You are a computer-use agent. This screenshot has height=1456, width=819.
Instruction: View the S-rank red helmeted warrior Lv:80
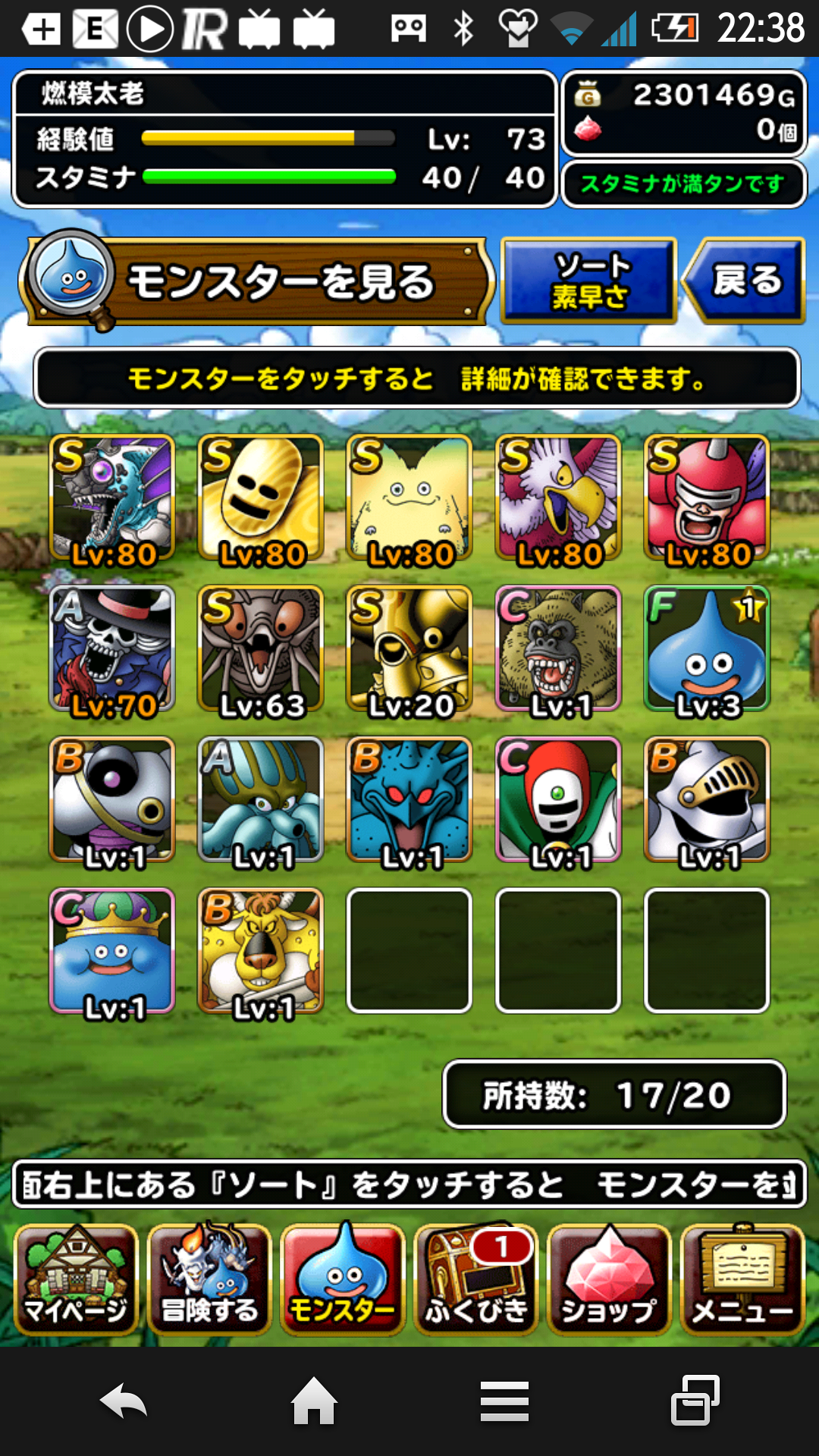(x=708, y=499)
